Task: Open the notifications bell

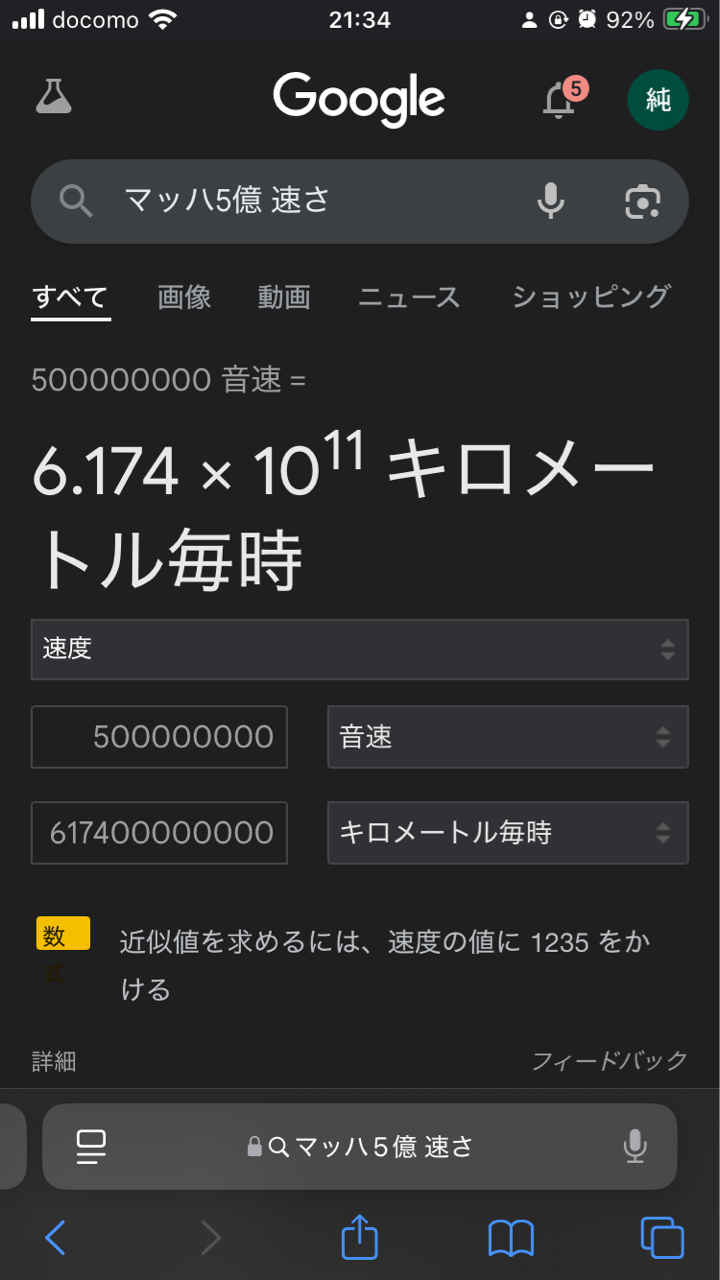Action: (560, 100)
